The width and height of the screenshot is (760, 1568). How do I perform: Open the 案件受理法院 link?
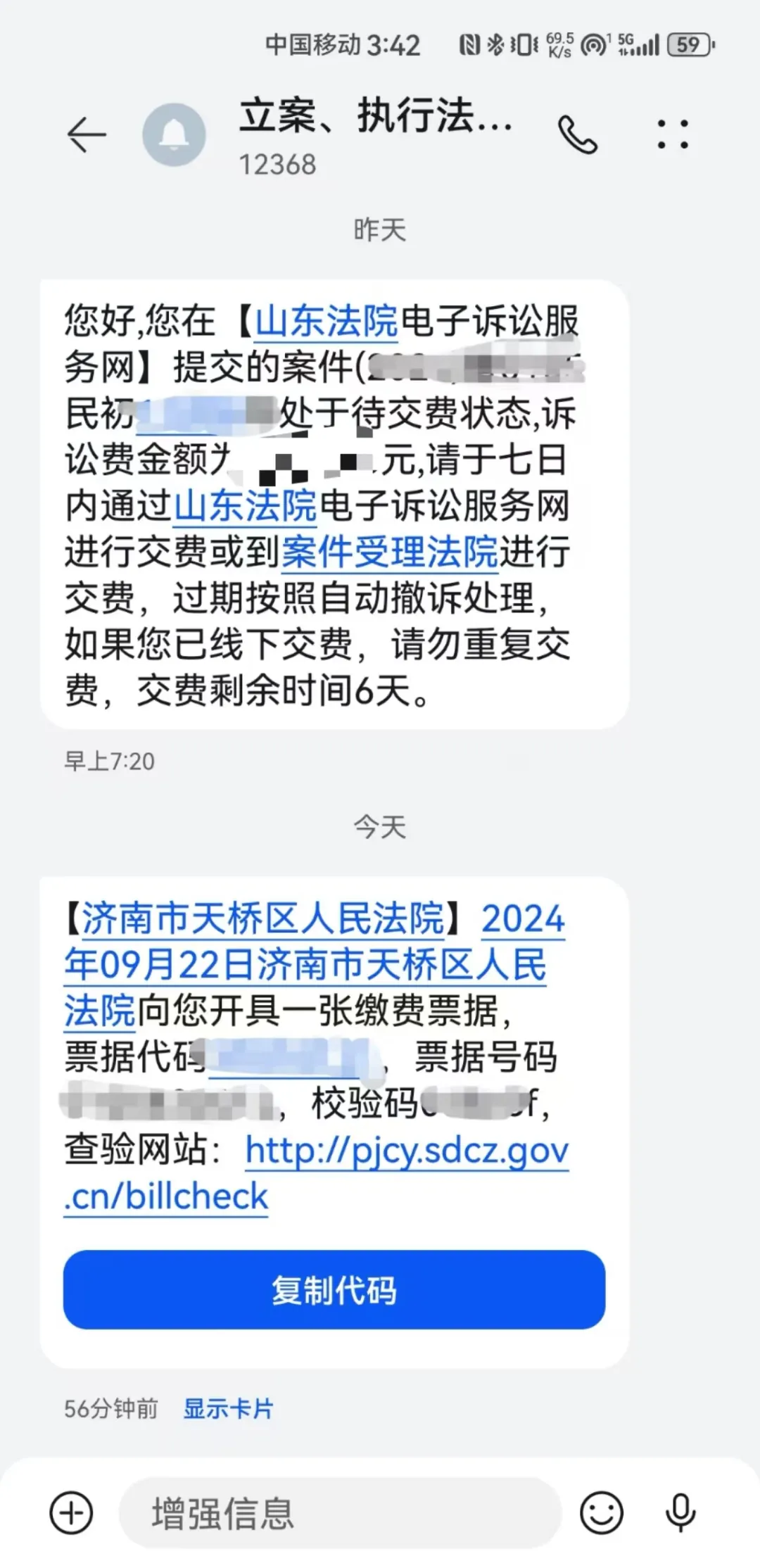click(x=390, y=552)
